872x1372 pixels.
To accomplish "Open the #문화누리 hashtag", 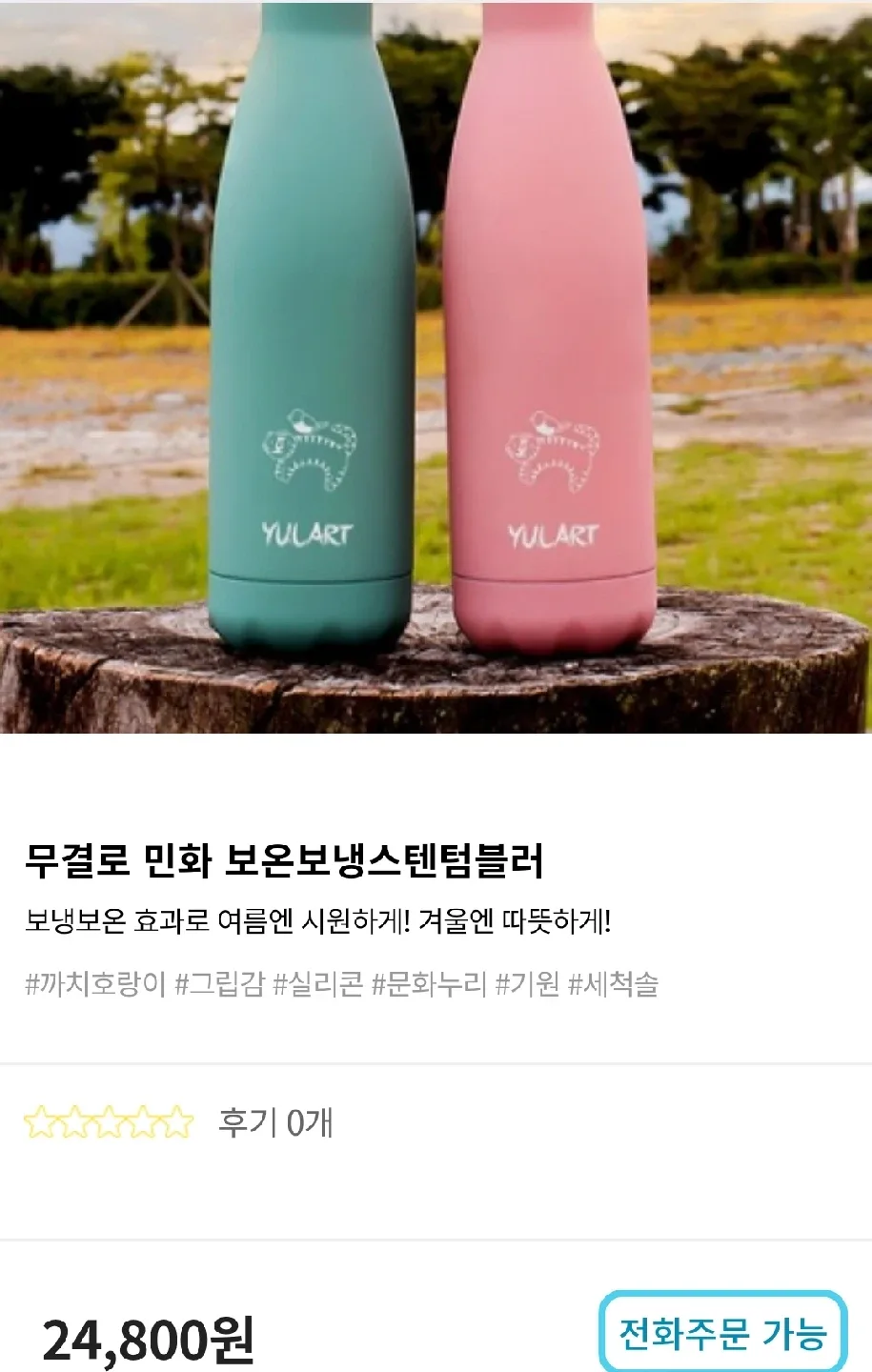I will click(428, 983).
